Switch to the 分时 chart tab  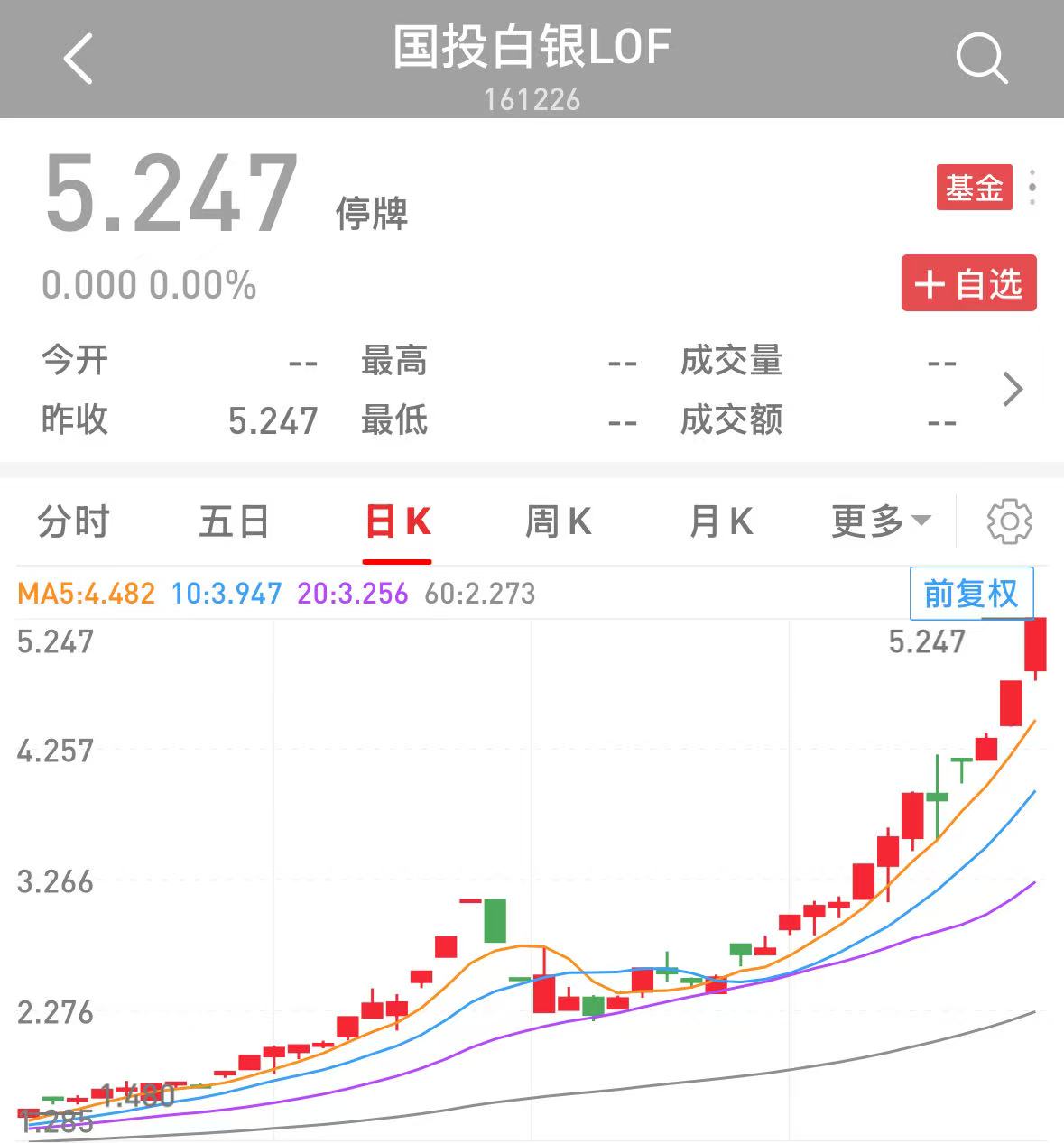pyautogui.click(x=73, y=522)
